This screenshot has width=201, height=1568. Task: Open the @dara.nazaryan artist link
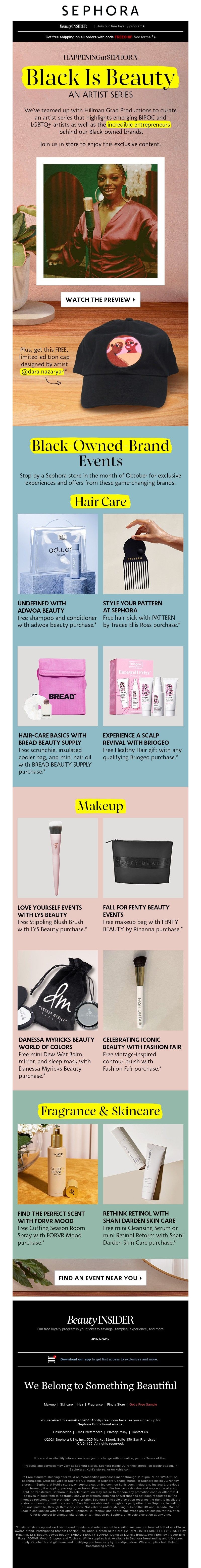click(x=43, y=371)
